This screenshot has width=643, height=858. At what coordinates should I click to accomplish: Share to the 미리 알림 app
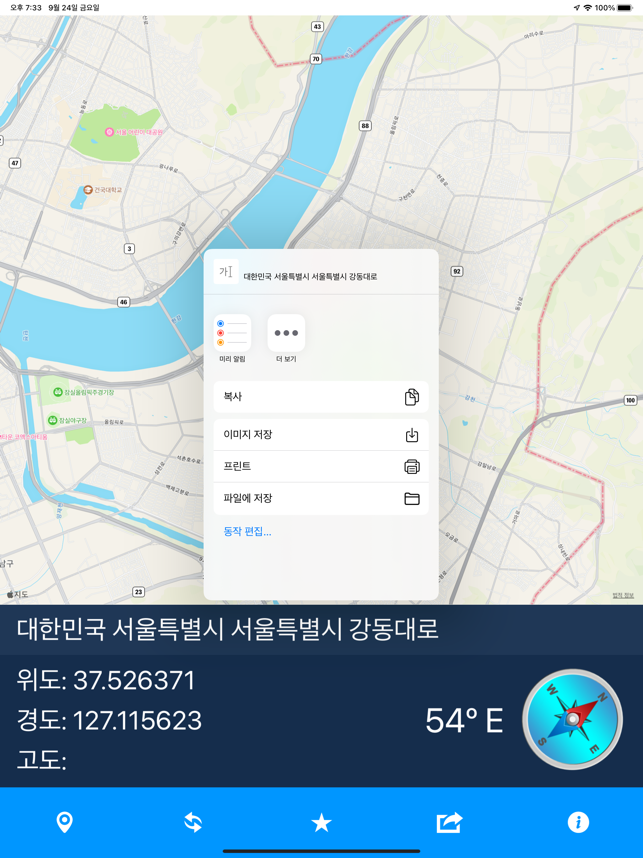click(233, 334)
